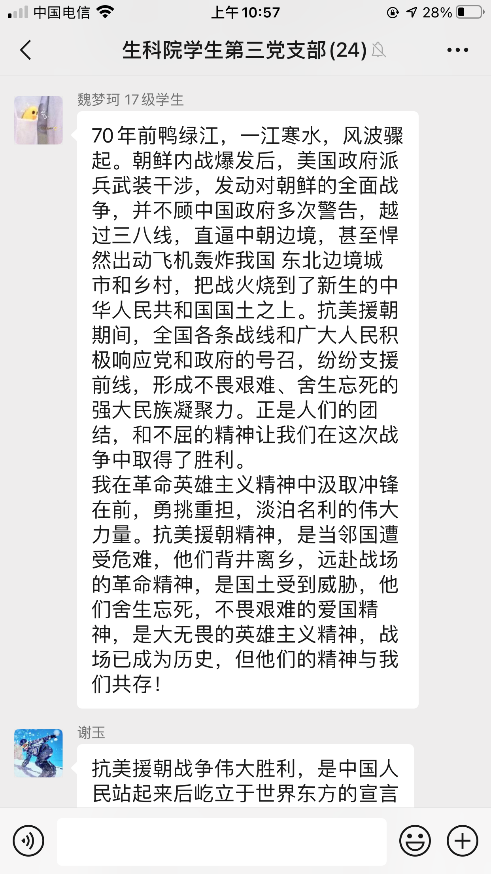
Task: Switch to voice message input
Action: (x=28, y=841)
